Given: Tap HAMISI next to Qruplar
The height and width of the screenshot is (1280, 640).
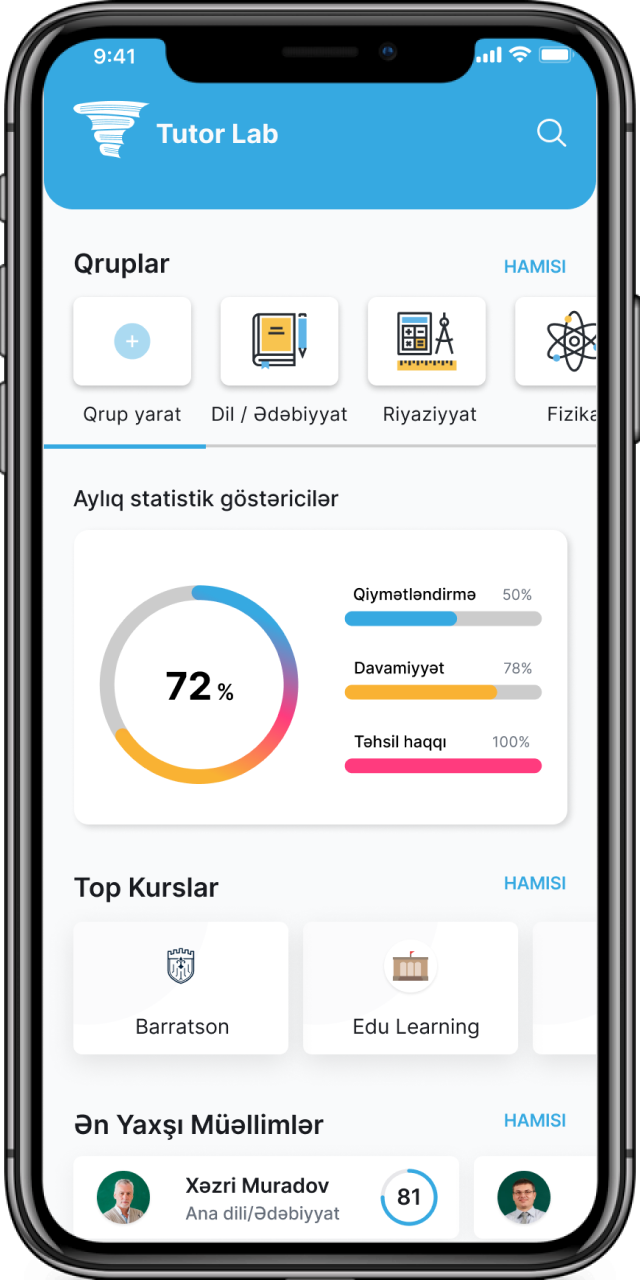Looking at the screenshot, I should tap(534, 267).
